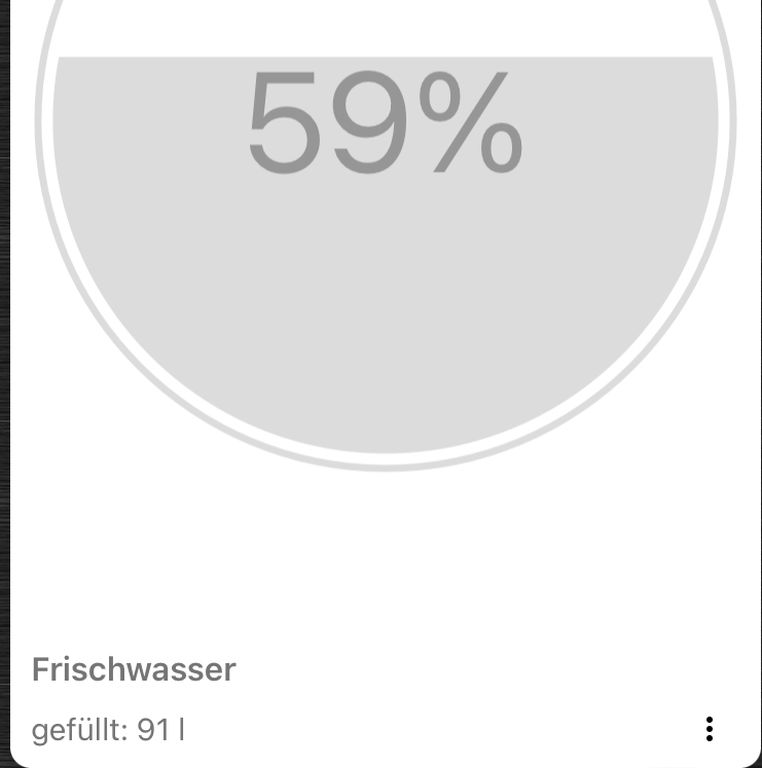
Task: Open the Frischwasser card's three-dot menu
Action: [709, 729]
